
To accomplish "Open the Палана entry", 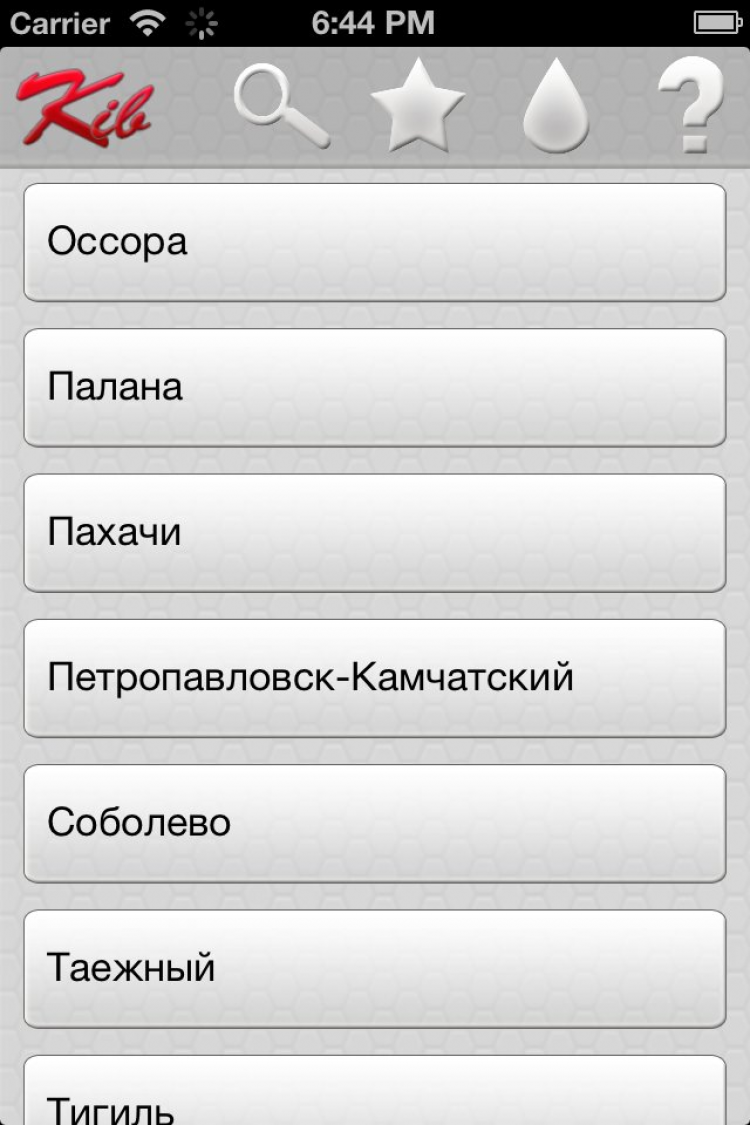I will (x=374, y=387).
